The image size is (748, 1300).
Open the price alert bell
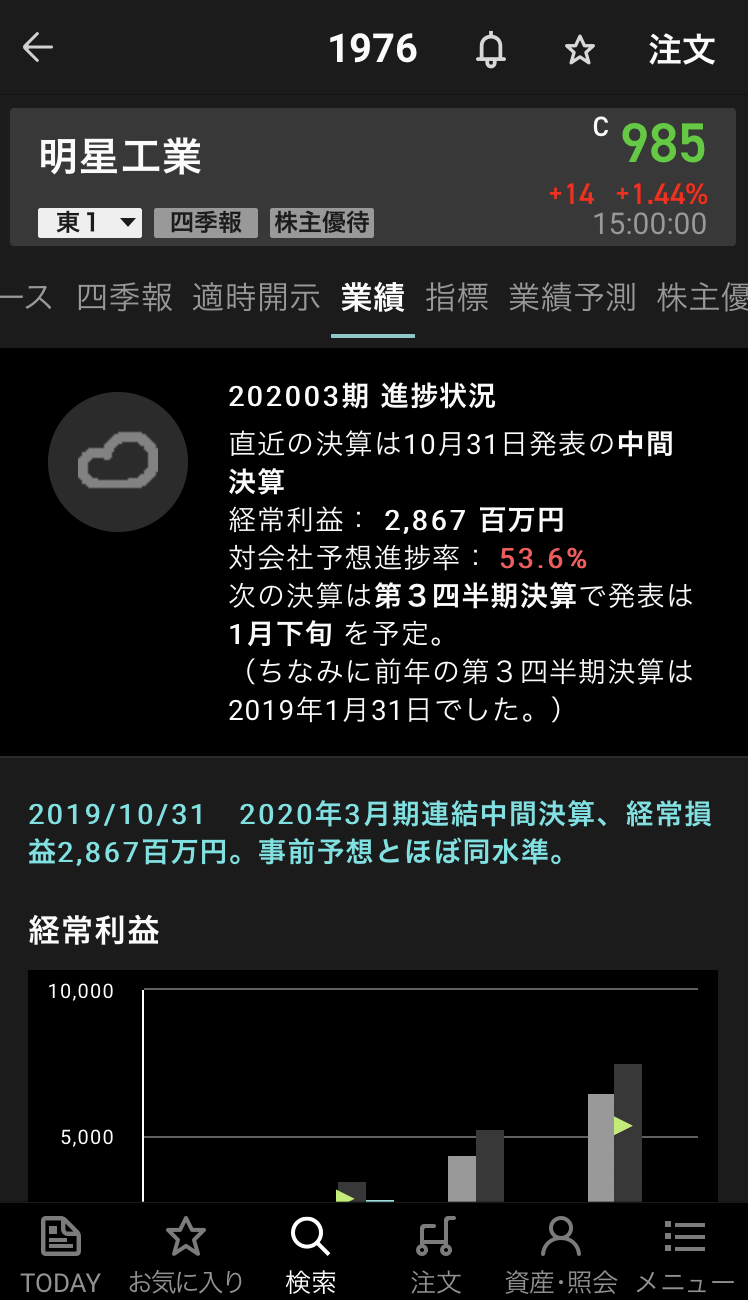(x=490, y=49)
